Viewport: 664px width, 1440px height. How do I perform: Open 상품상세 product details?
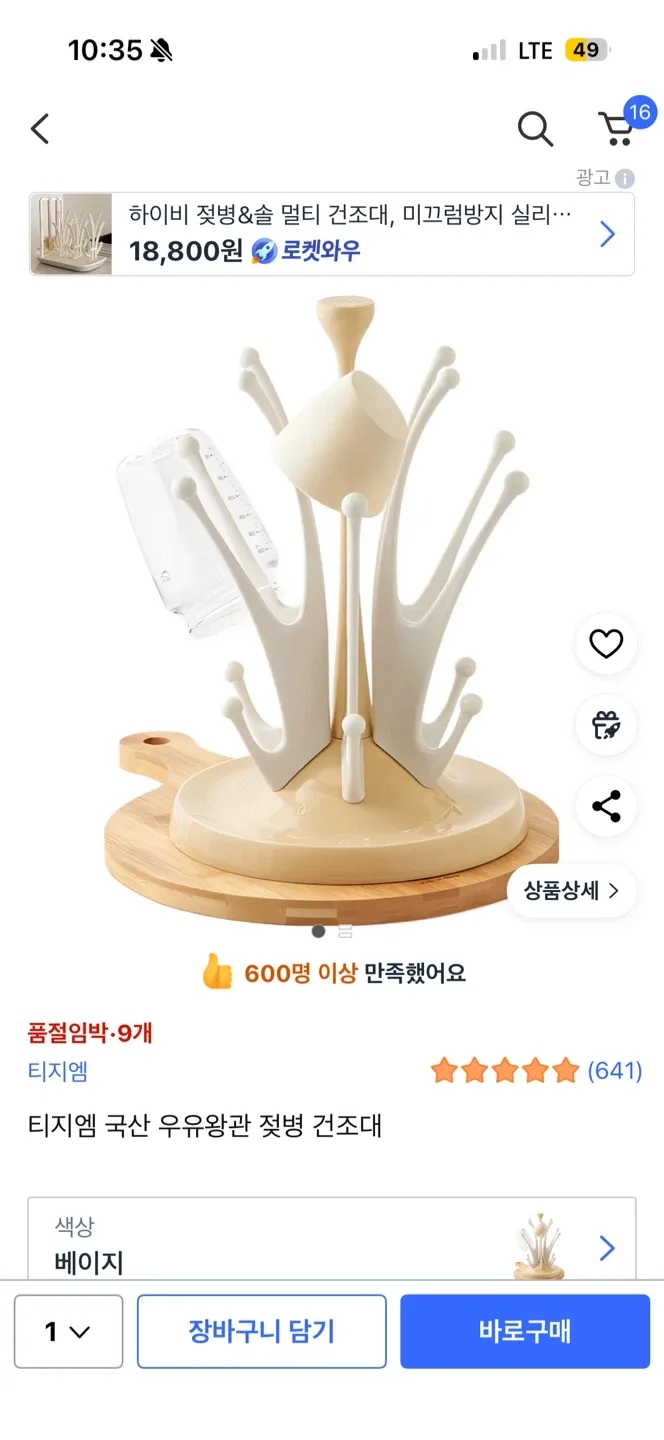pos(571,891)
